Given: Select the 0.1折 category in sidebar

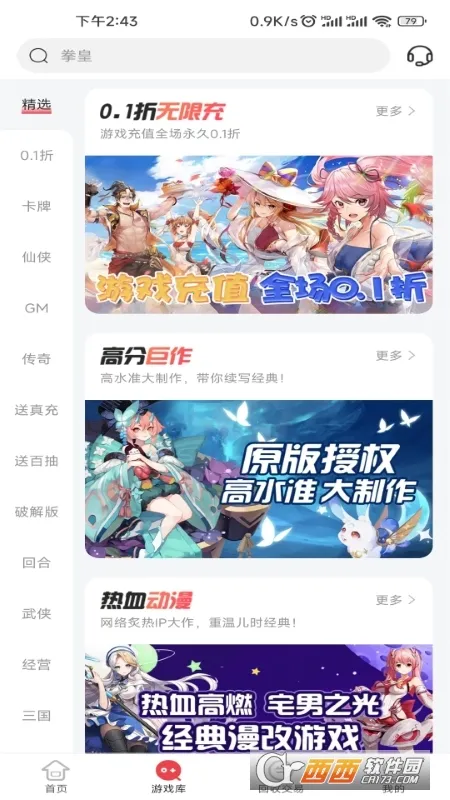Looking at the screenshot, I should (36, 156).
